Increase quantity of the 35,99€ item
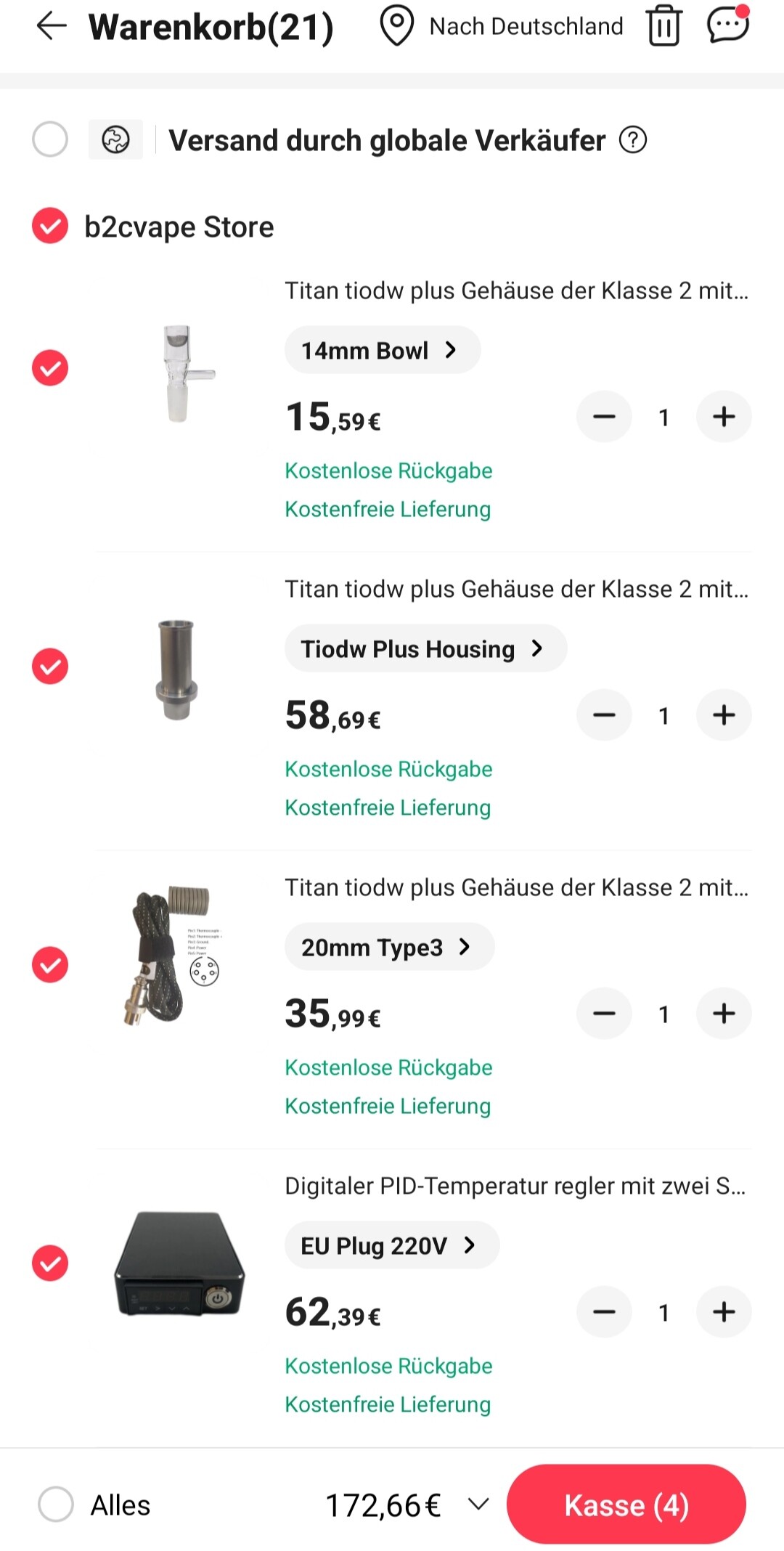The image size is (784, 1551). click(723, 1014)
